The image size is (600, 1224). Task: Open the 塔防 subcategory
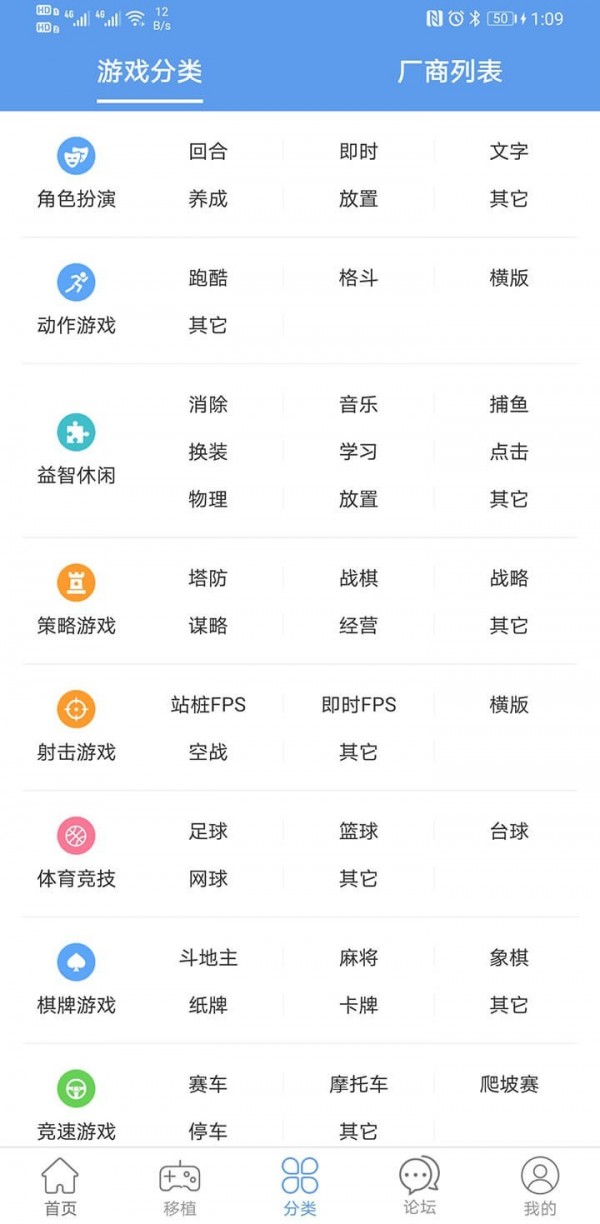tap(208, 578)
